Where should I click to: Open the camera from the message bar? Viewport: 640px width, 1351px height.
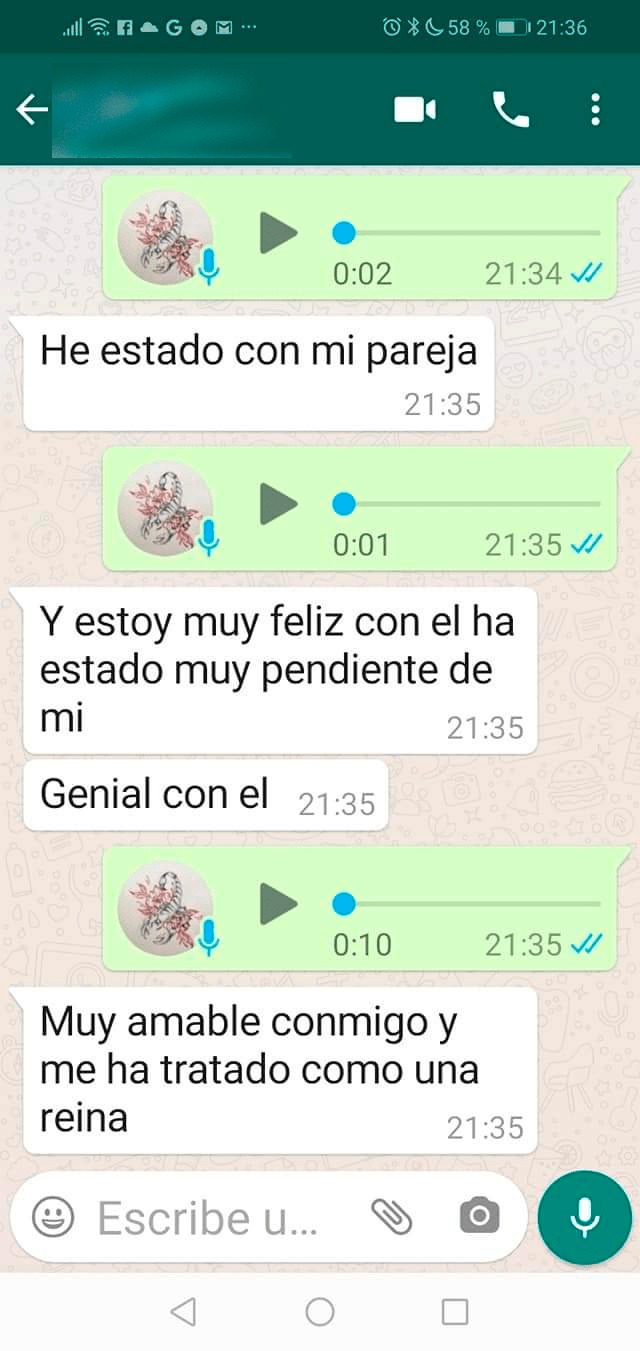tap(479, 1216)
